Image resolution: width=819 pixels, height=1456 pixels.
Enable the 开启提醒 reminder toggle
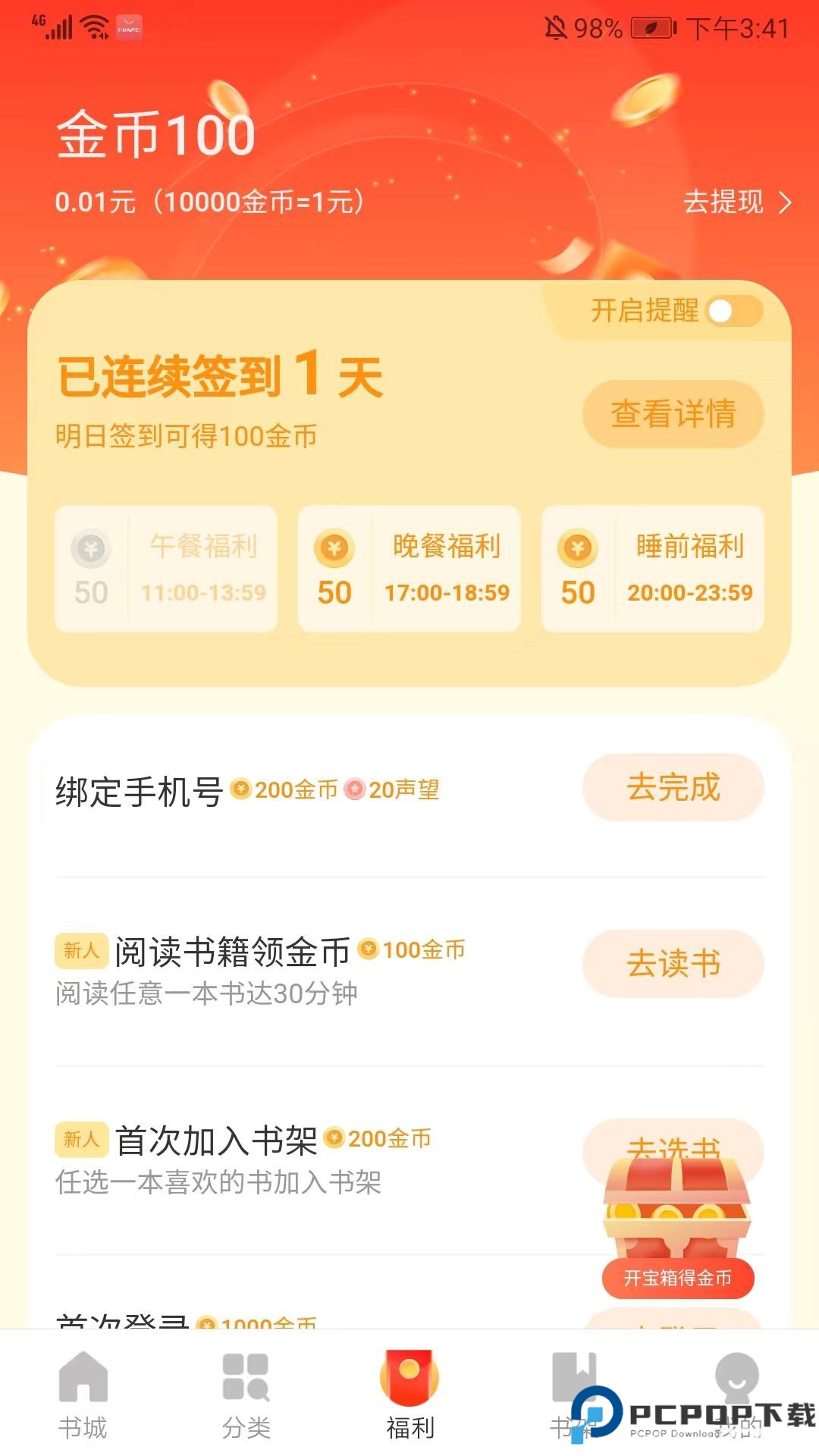(x=733, y=311)
